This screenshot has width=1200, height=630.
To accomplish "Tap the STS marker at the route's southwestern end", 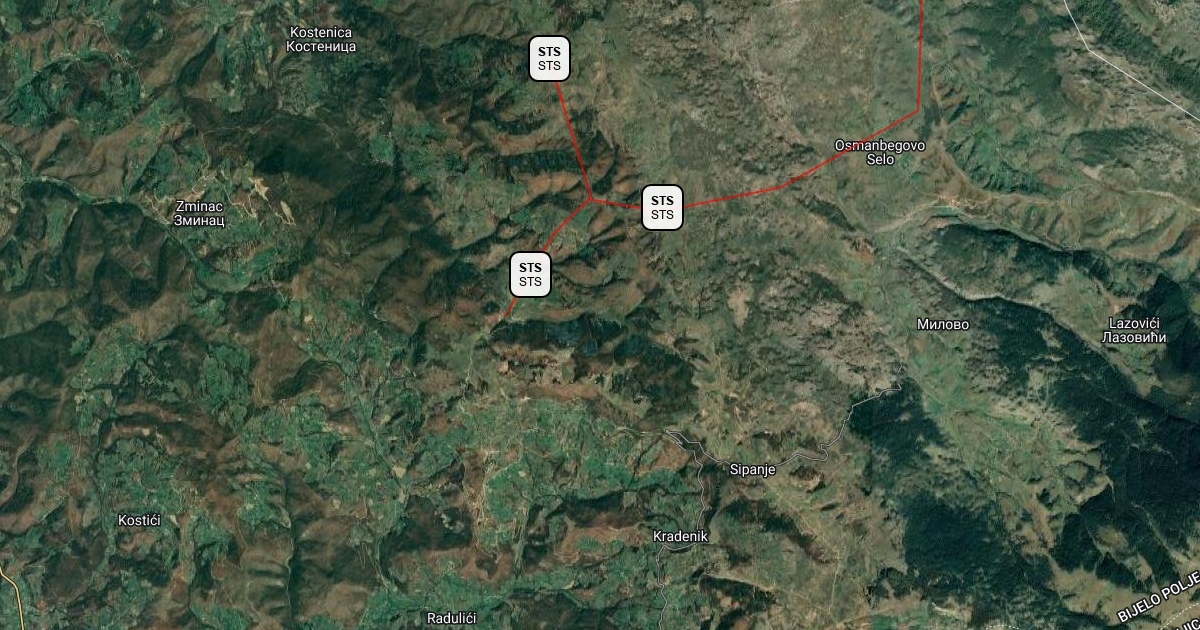I will point(530,274).
